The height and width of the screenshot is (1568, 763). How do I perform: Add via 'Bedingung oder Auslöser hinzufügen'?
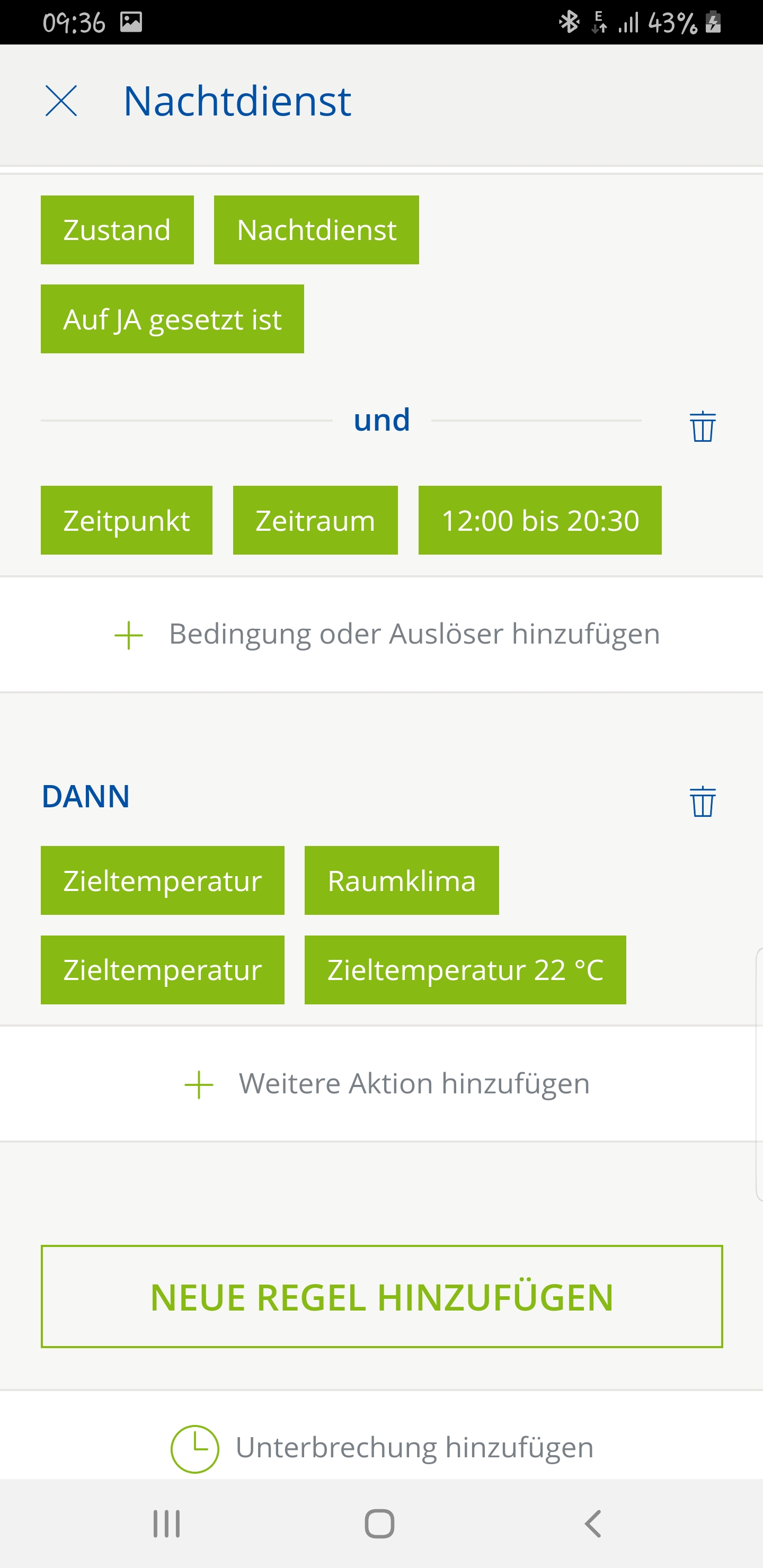click(387, 634)
